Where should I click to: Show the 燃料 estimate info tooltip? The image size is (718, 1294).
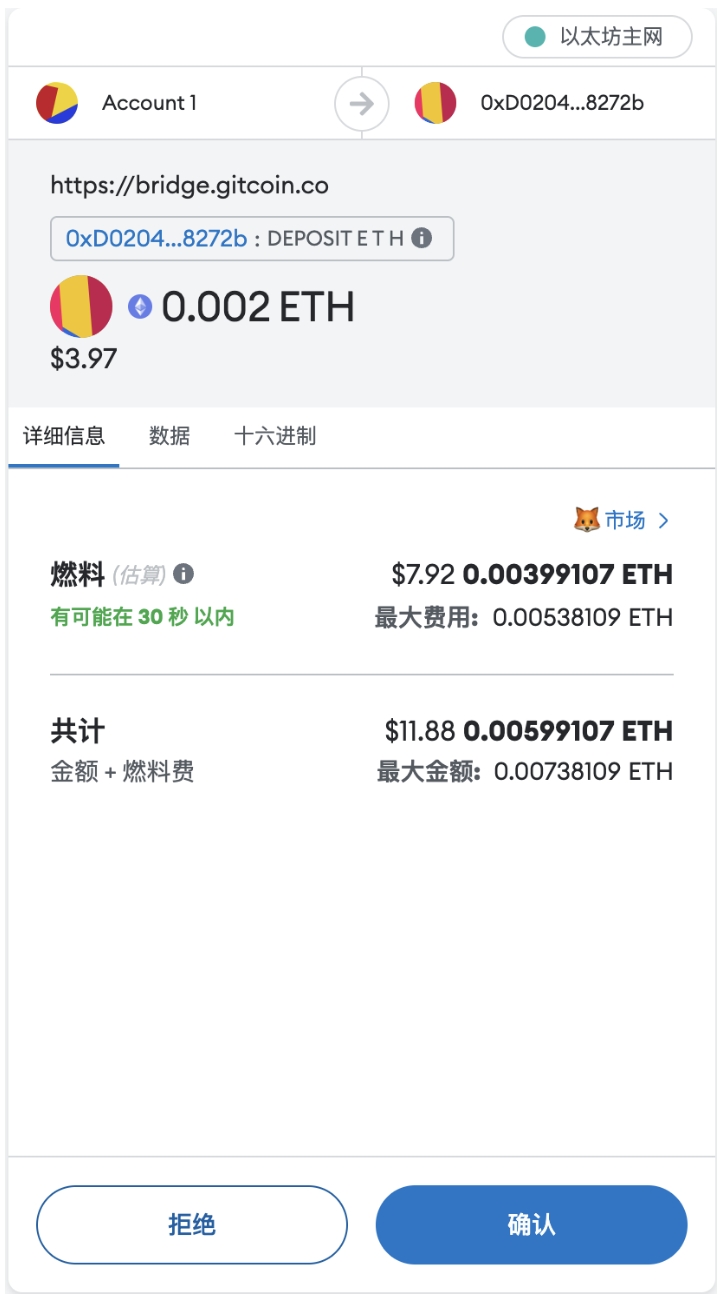183,574
